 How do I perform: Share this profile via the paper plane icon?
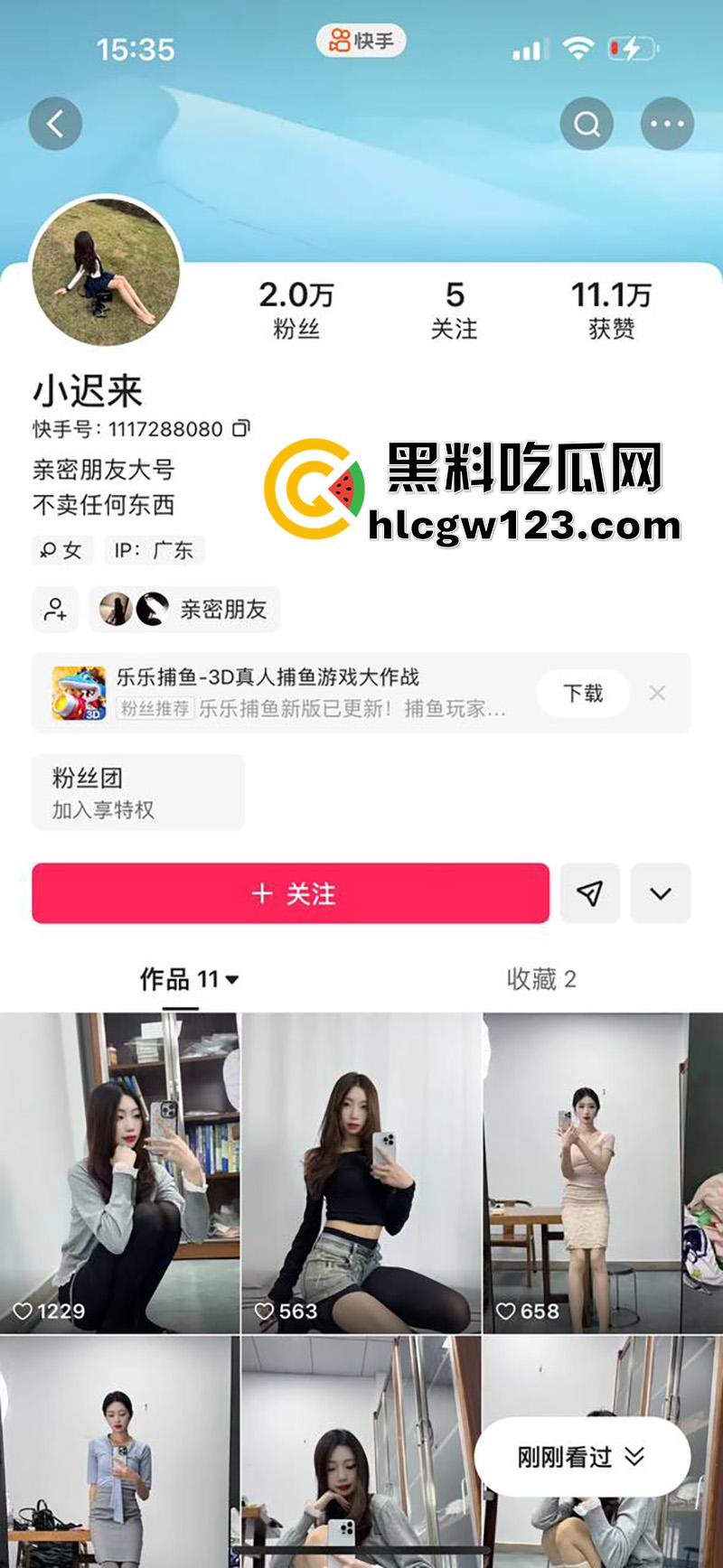590,893
